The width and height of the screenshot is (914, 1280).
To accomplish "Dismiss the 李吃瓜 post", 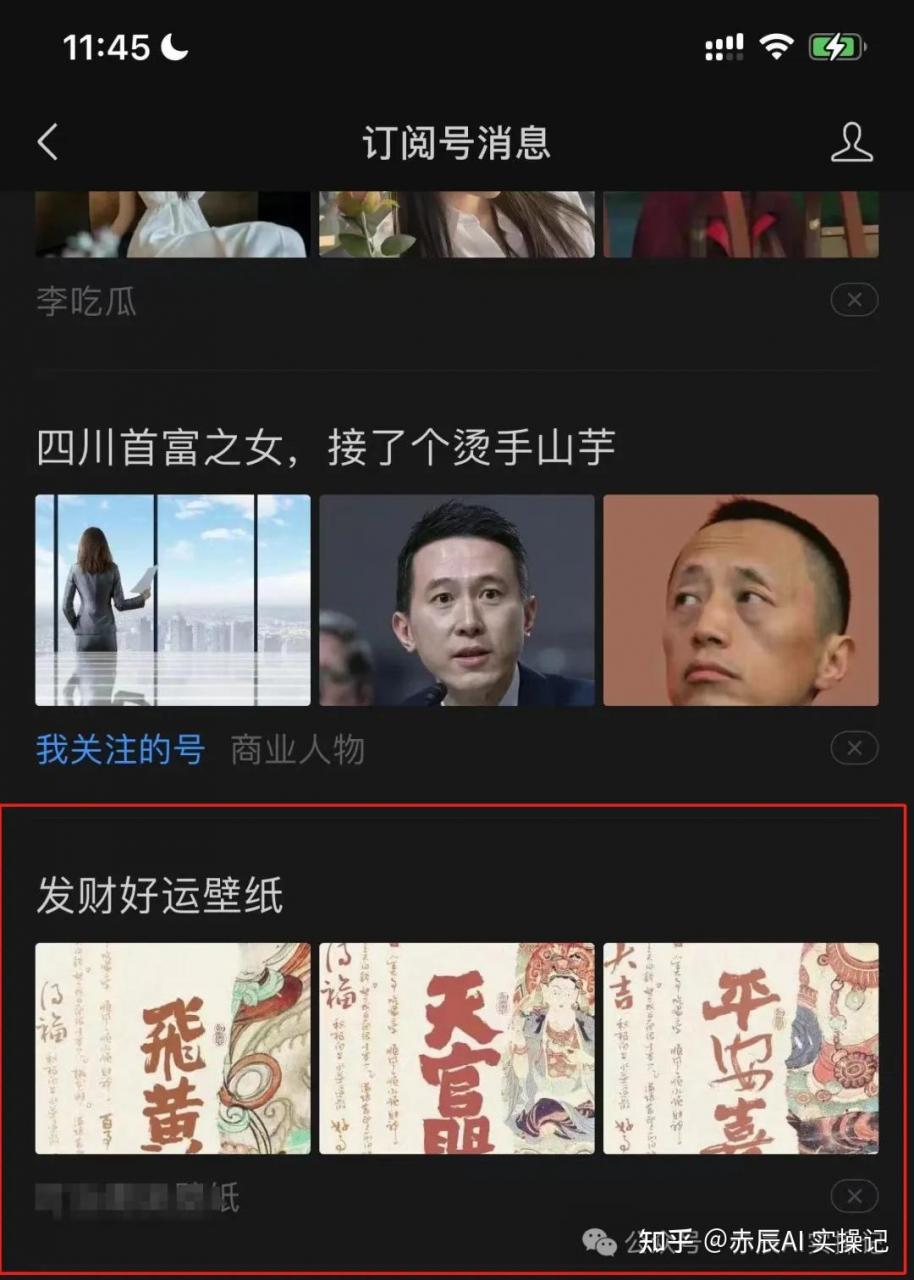I will coord(854,300).
